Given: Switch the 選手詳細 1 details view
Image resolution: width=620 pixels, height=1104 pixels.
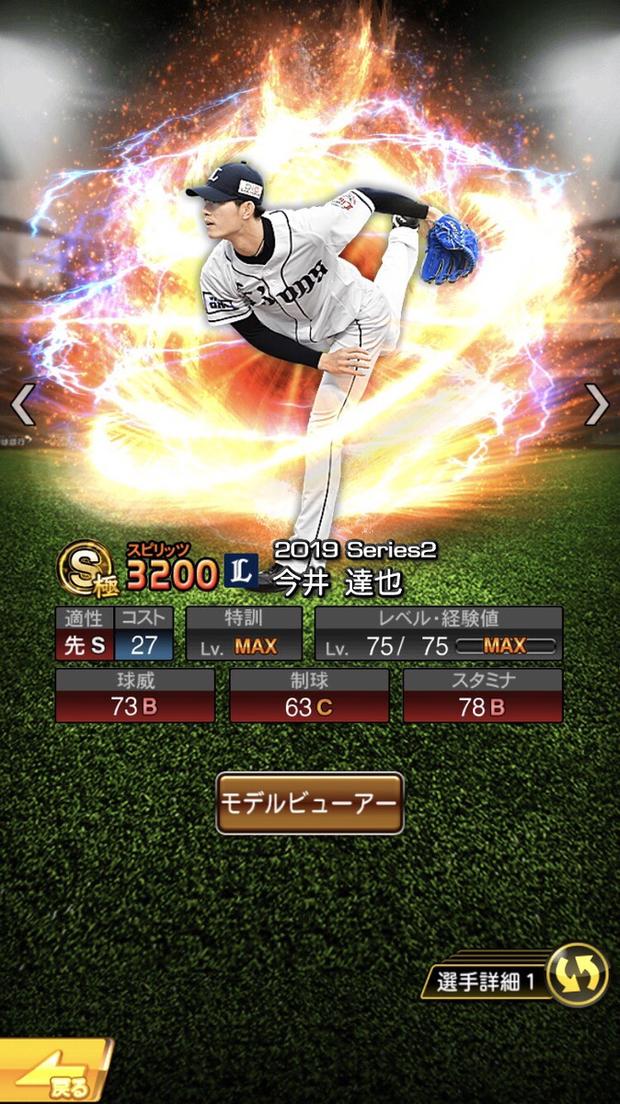Looking at the screenshot, I should pyautogui.click(x=577, y=974).
